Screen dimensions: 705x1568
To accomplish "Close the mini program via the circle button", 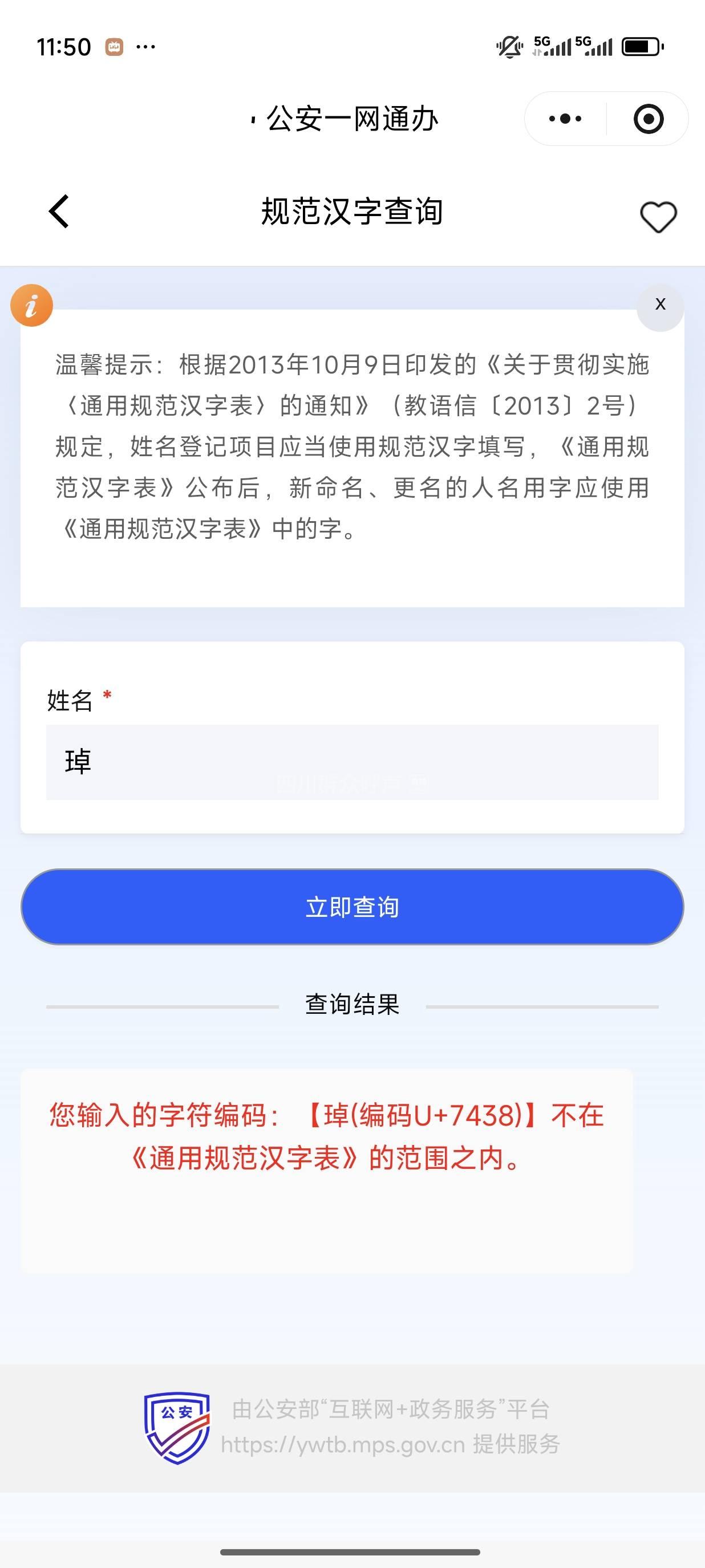I will click(x=649, y=119).
